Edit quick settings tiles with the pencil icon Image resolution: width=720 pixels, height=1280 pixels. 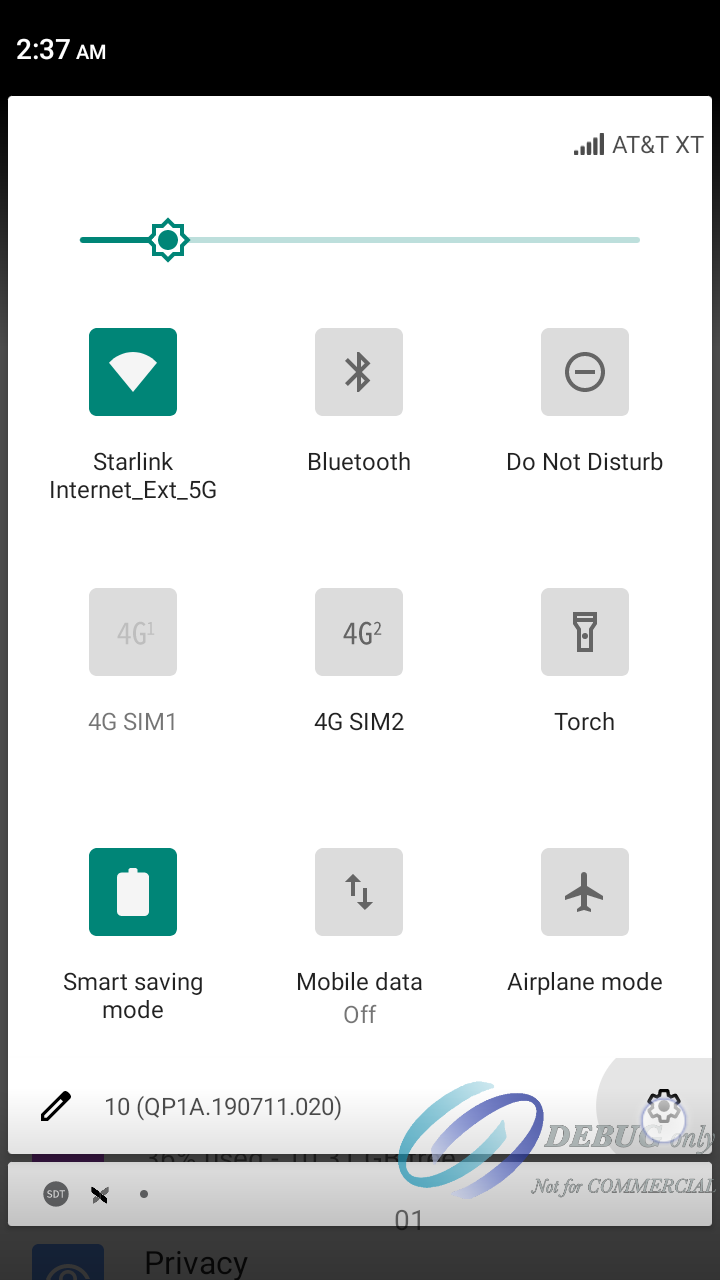point(56,1106)
